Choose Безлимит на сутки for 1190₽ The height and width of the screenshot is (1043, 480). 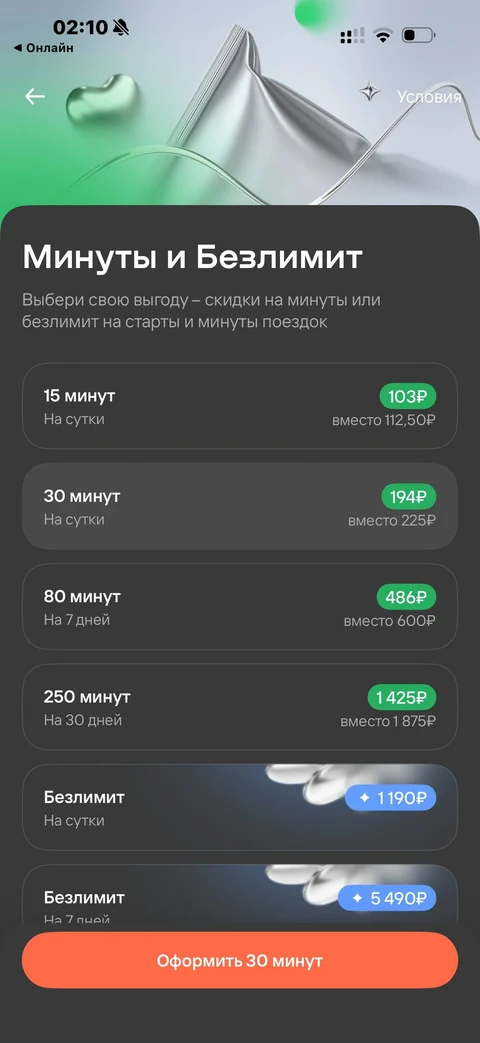point(240,808)
